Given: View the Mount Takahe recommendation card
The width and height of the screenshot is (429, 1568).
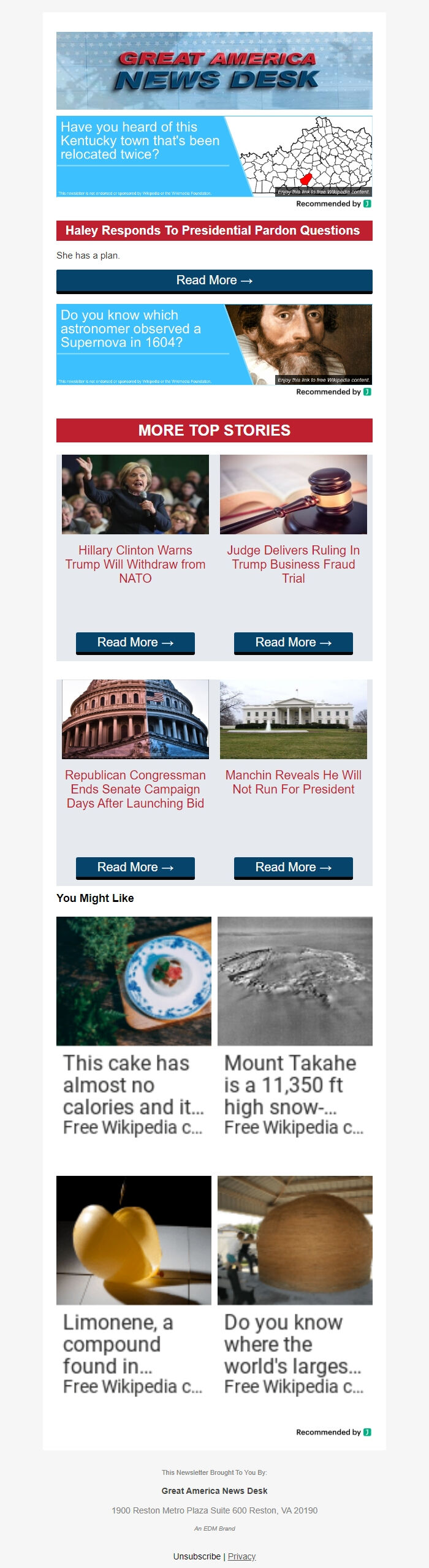Looking at the screenshot, I should click(295, 1027).
